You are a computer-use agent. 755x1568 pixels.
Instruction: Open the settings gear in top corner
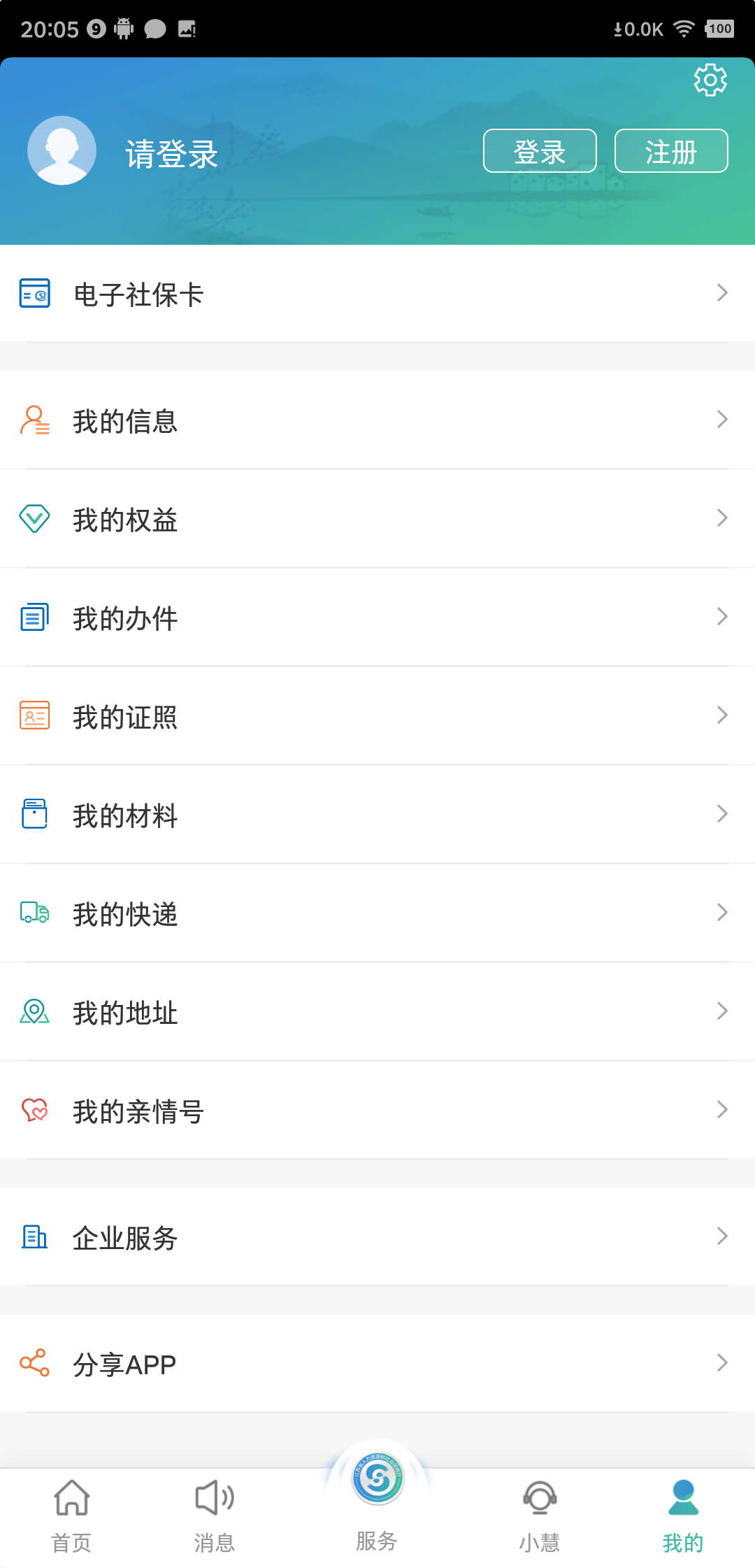710,80
